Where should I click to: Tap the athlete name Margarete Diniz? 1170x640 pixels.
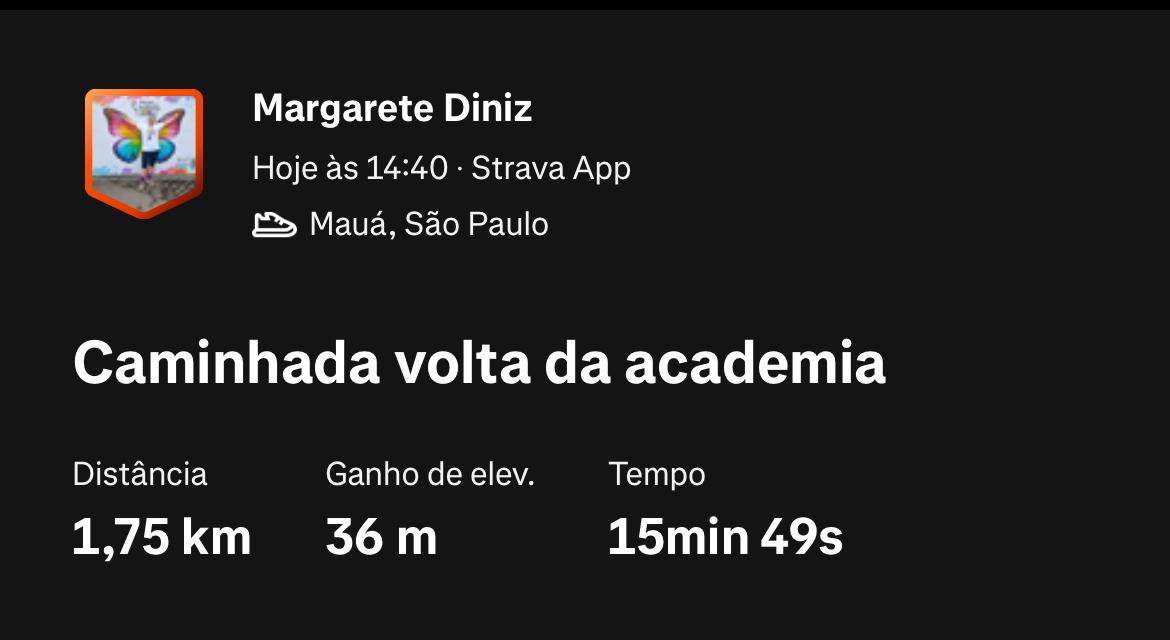(x=392, y=108)
